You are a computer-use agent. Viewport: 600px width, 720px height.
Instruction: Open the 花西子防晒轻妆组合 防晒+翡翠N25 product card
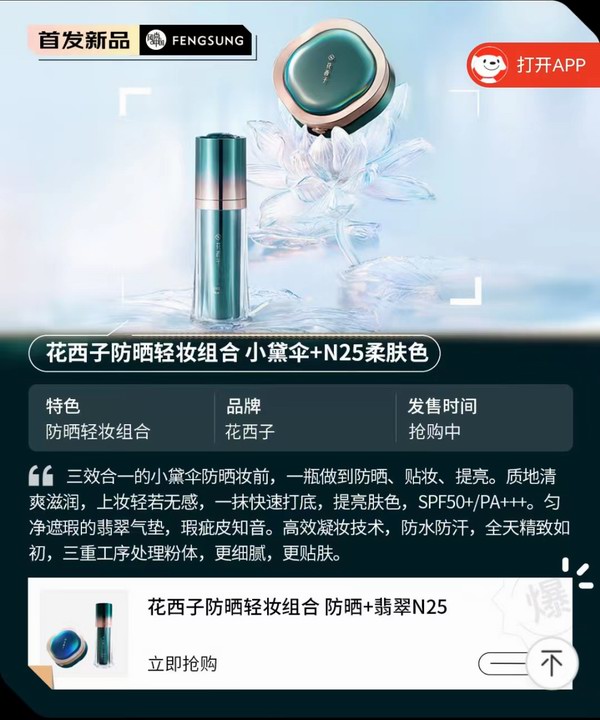coord(297,607)
